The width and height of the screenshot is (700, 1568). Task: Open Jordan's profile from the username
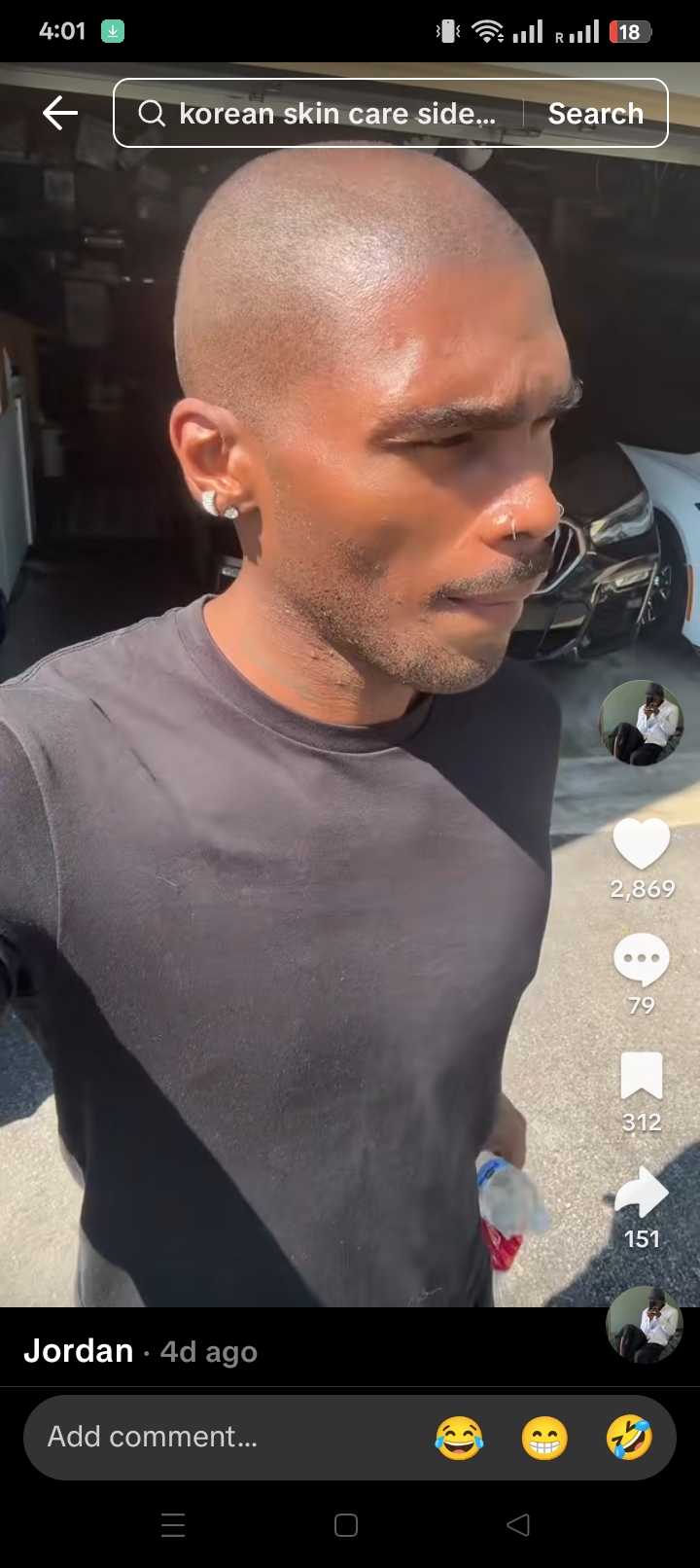pos(79,1351)
